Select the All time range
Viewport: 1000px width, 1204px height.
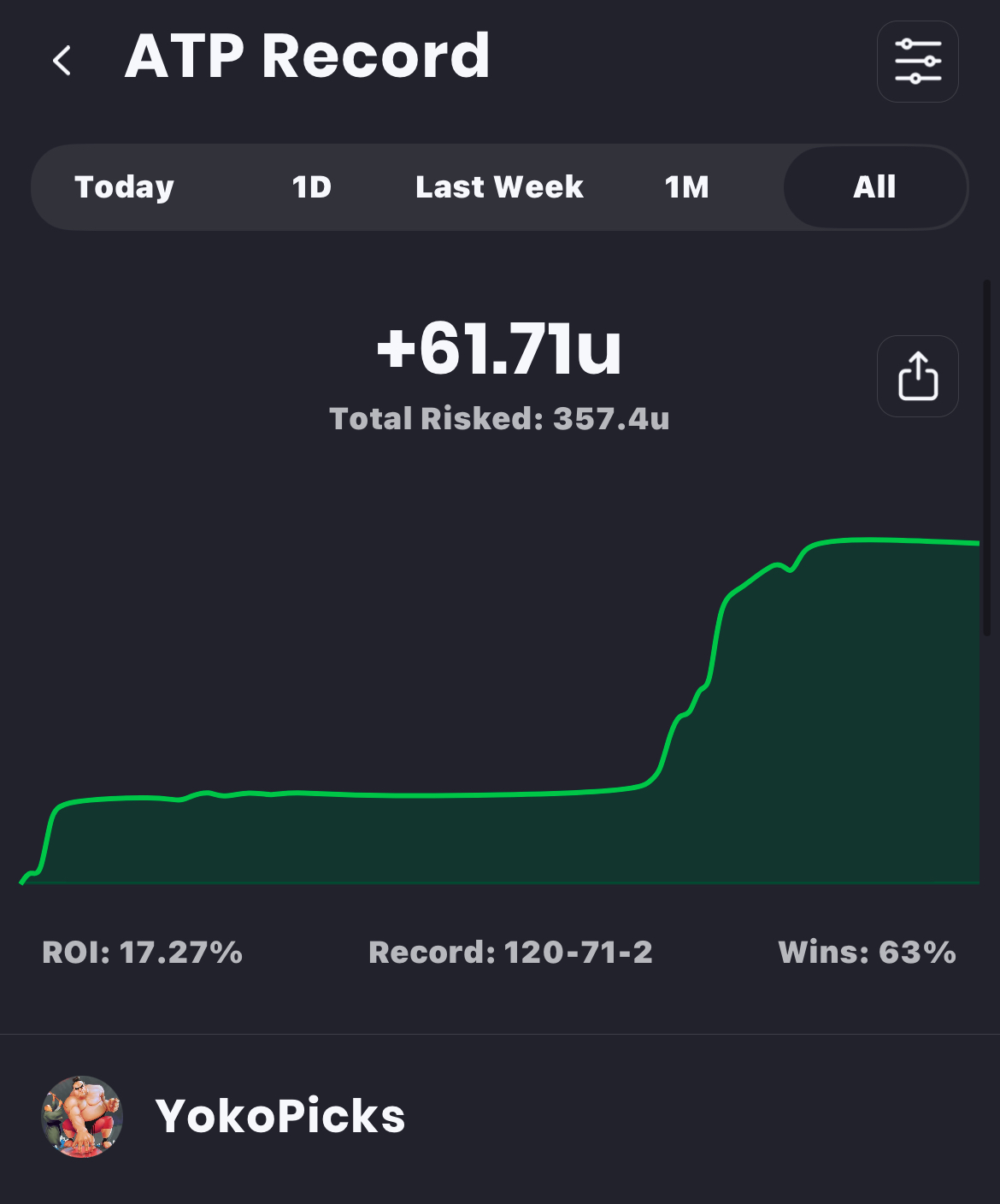tap(874, 187)
